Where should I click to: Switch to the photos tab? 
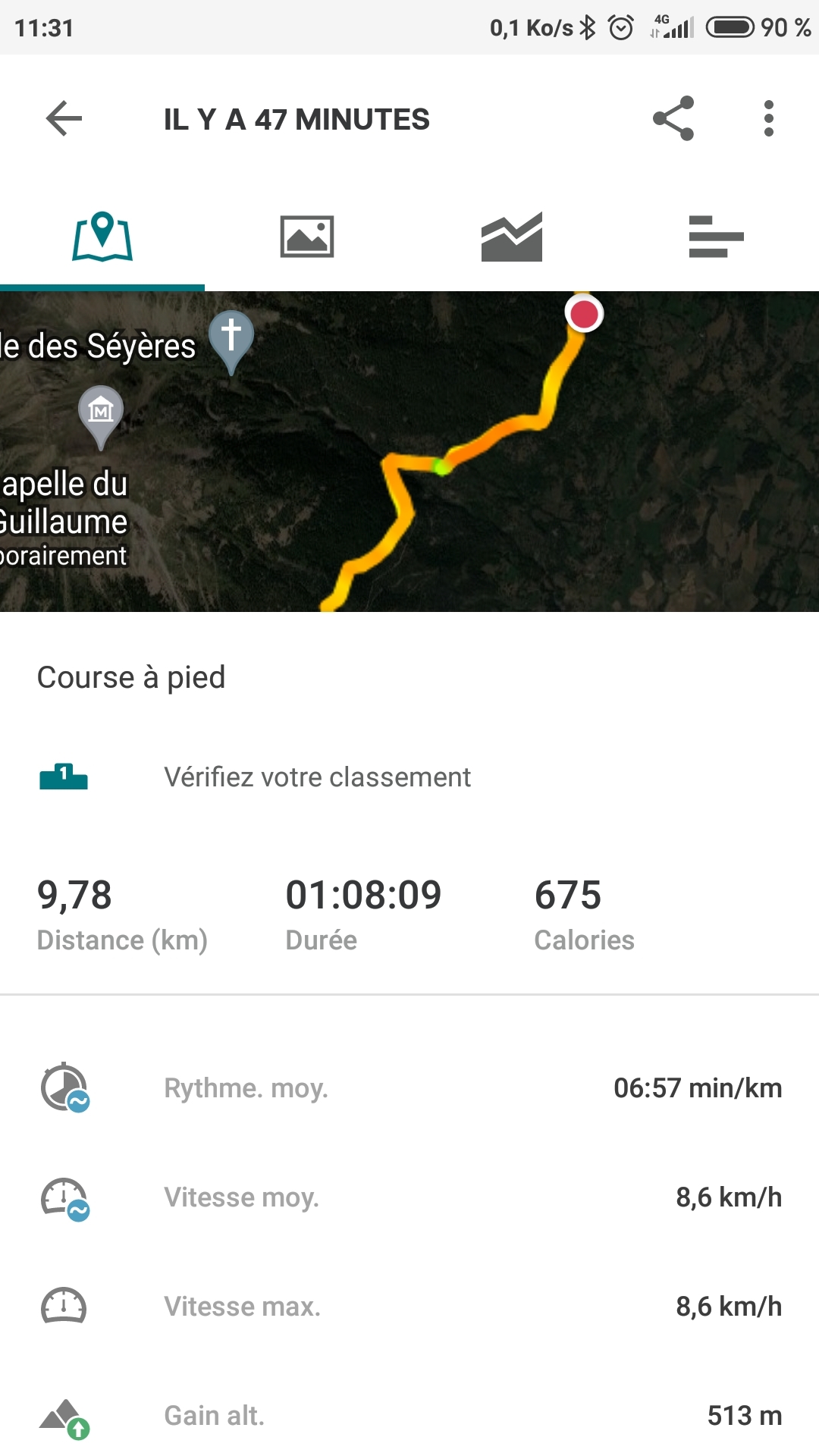click(307, 237)
